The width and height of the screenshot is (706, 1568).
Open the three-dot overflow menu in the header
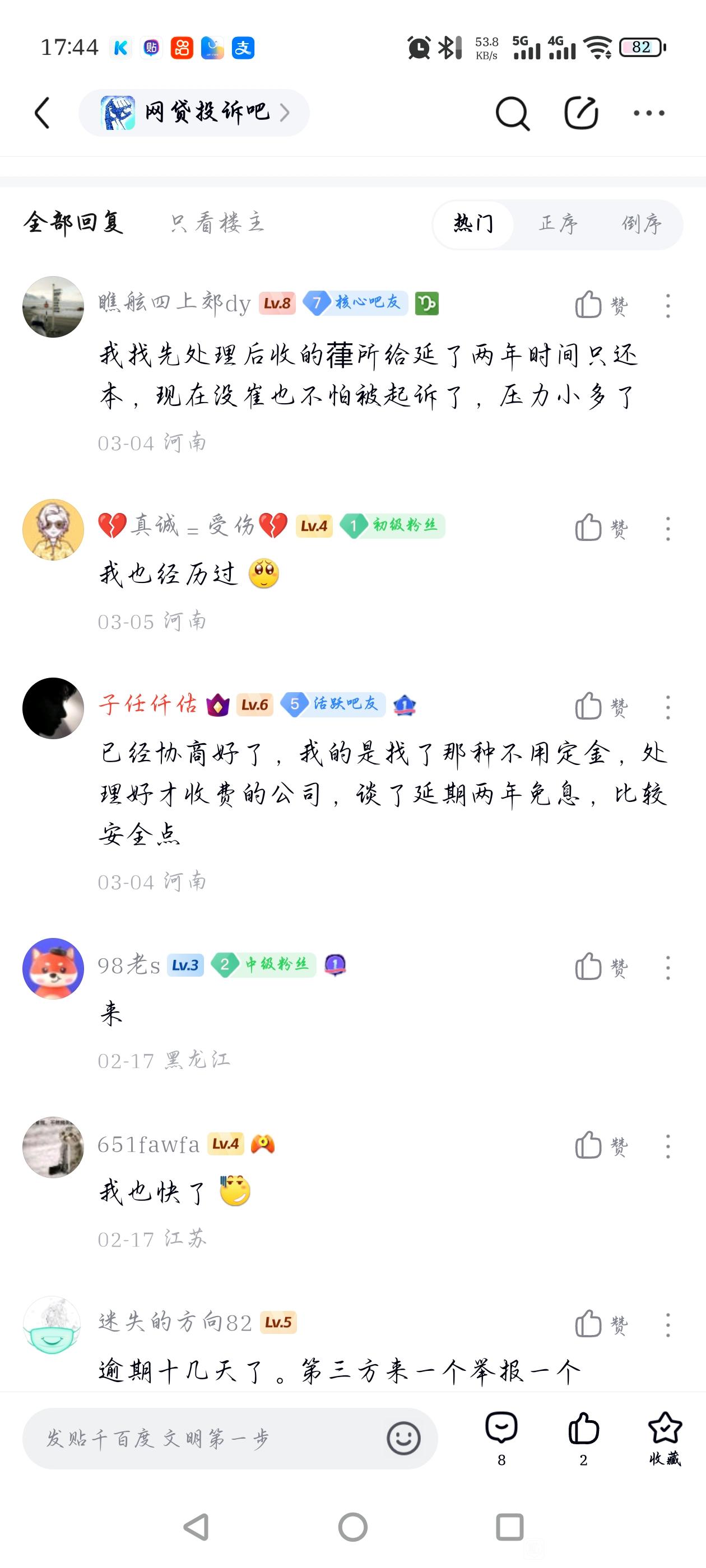tap(649, 113)
